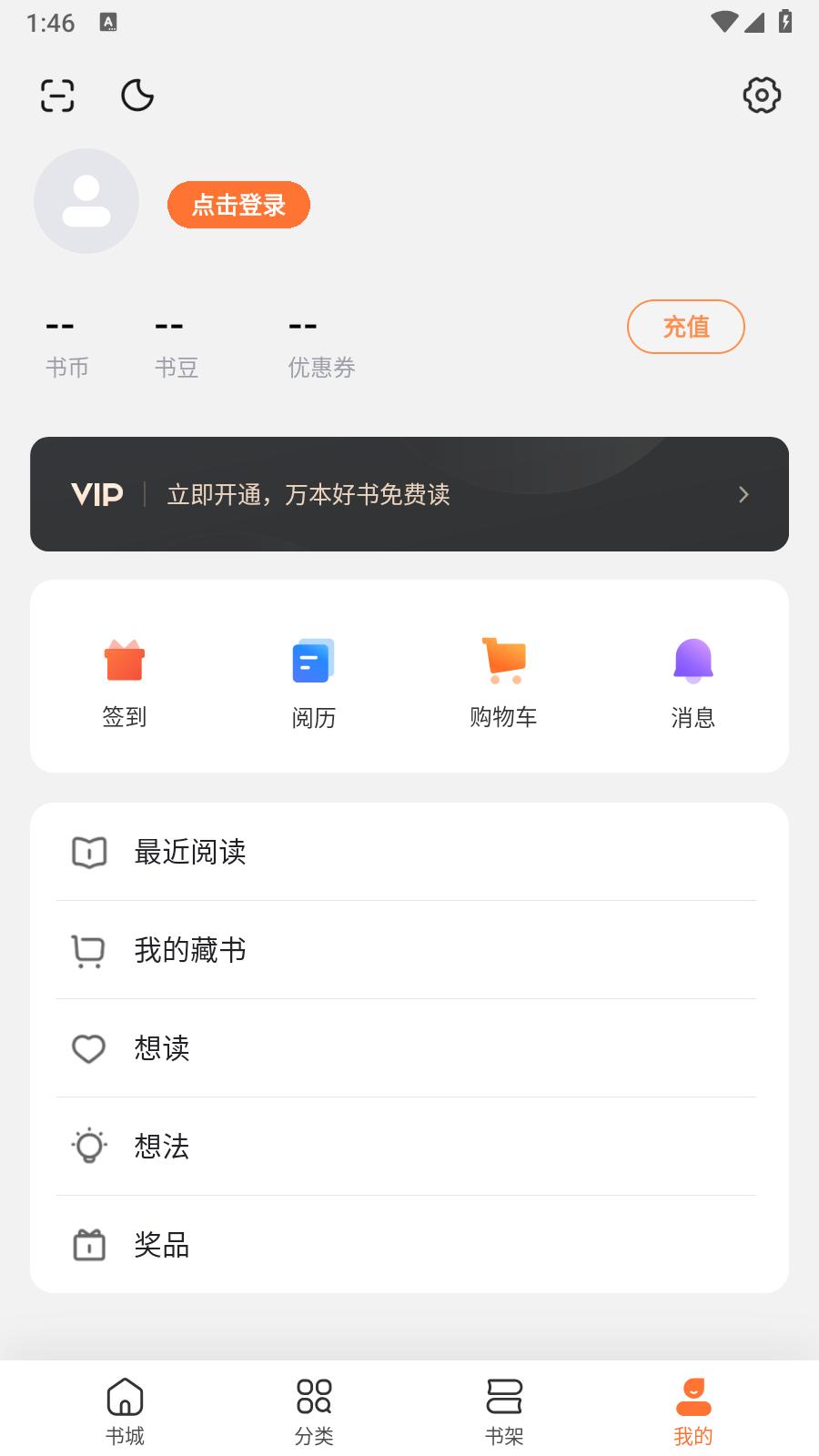Tap the 点击登录 login button
The width and height of the screenshot is (819, 1456).
[x=238, y=205]
